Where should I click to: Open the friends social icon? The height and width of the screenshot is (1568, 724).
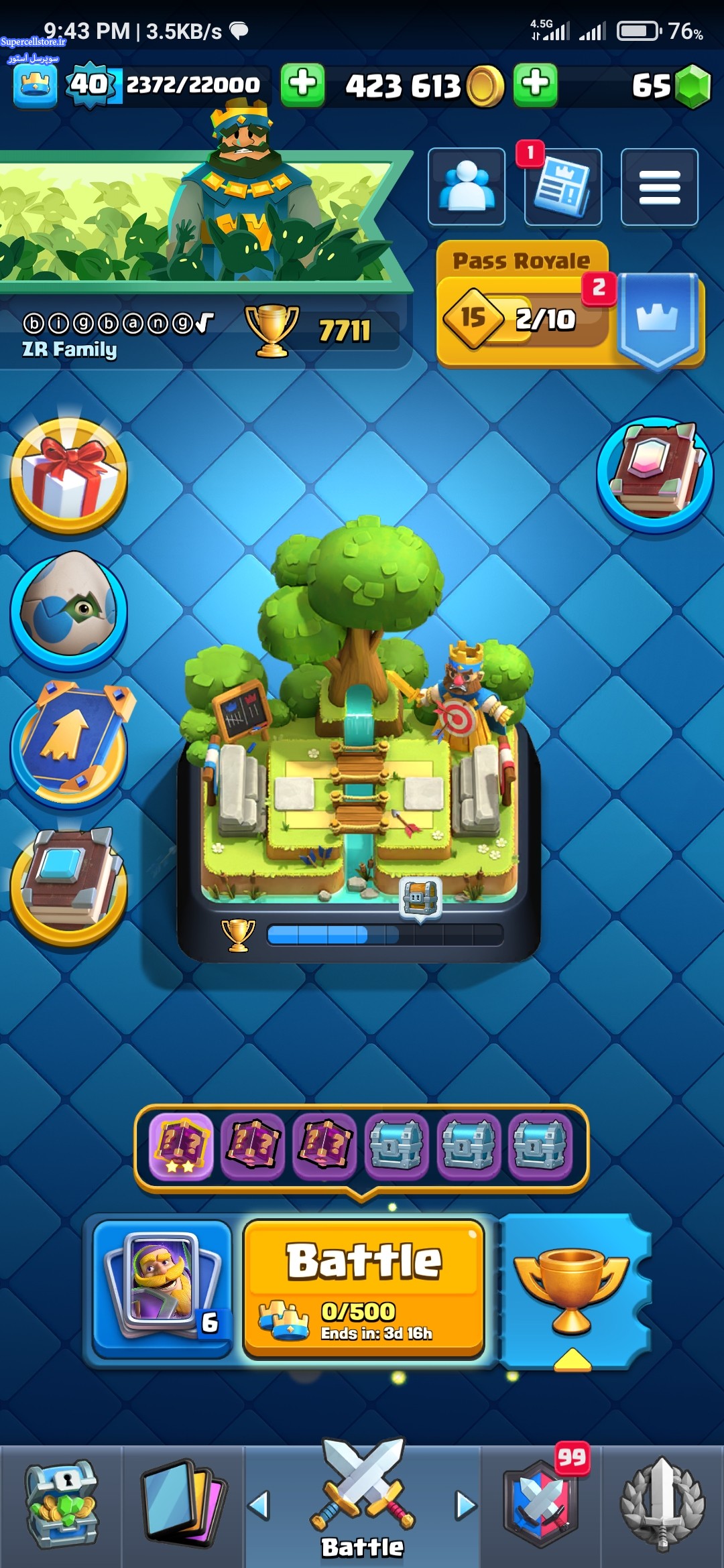click(x=467, y=187)
